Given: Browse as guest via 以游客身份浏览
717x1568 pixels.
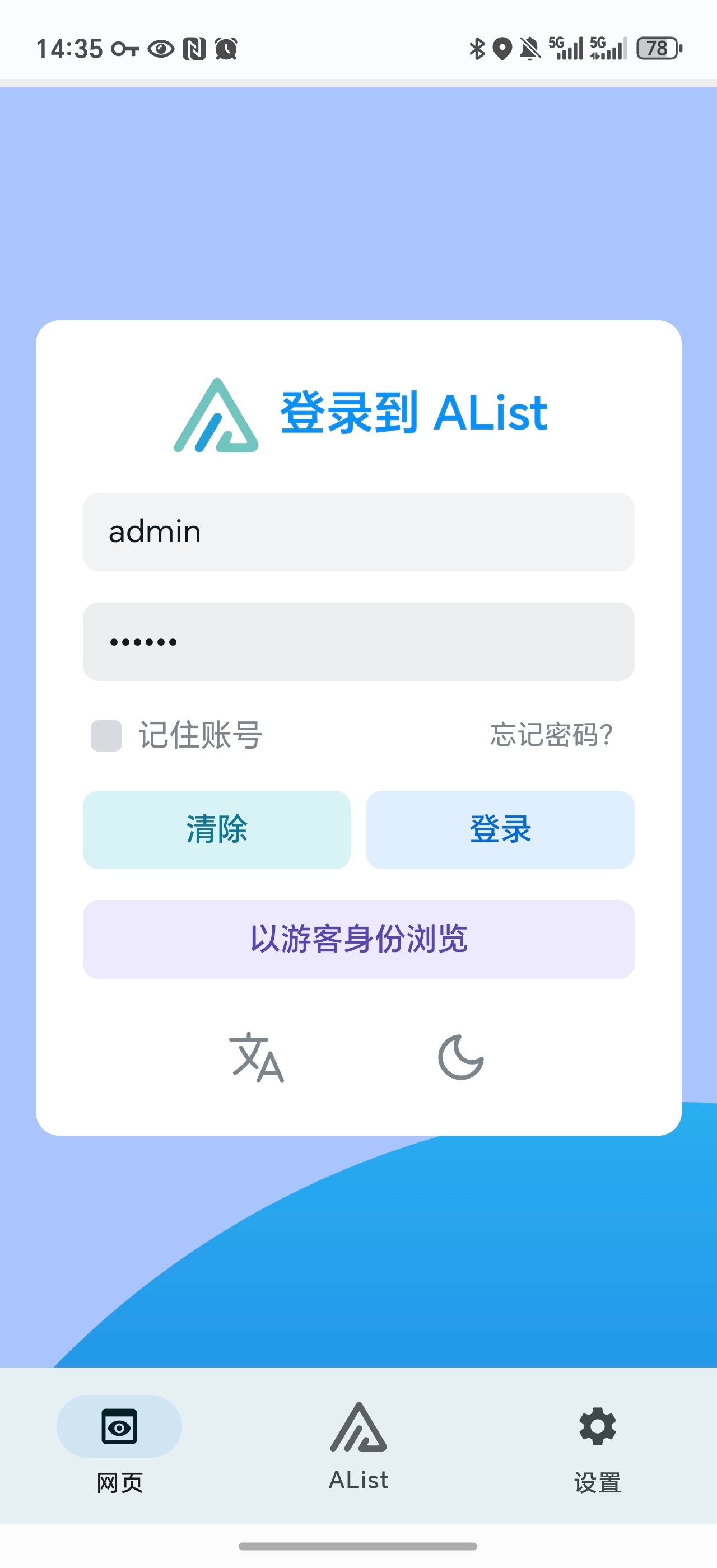Looking at the screenshot, I should pos(358,939).
